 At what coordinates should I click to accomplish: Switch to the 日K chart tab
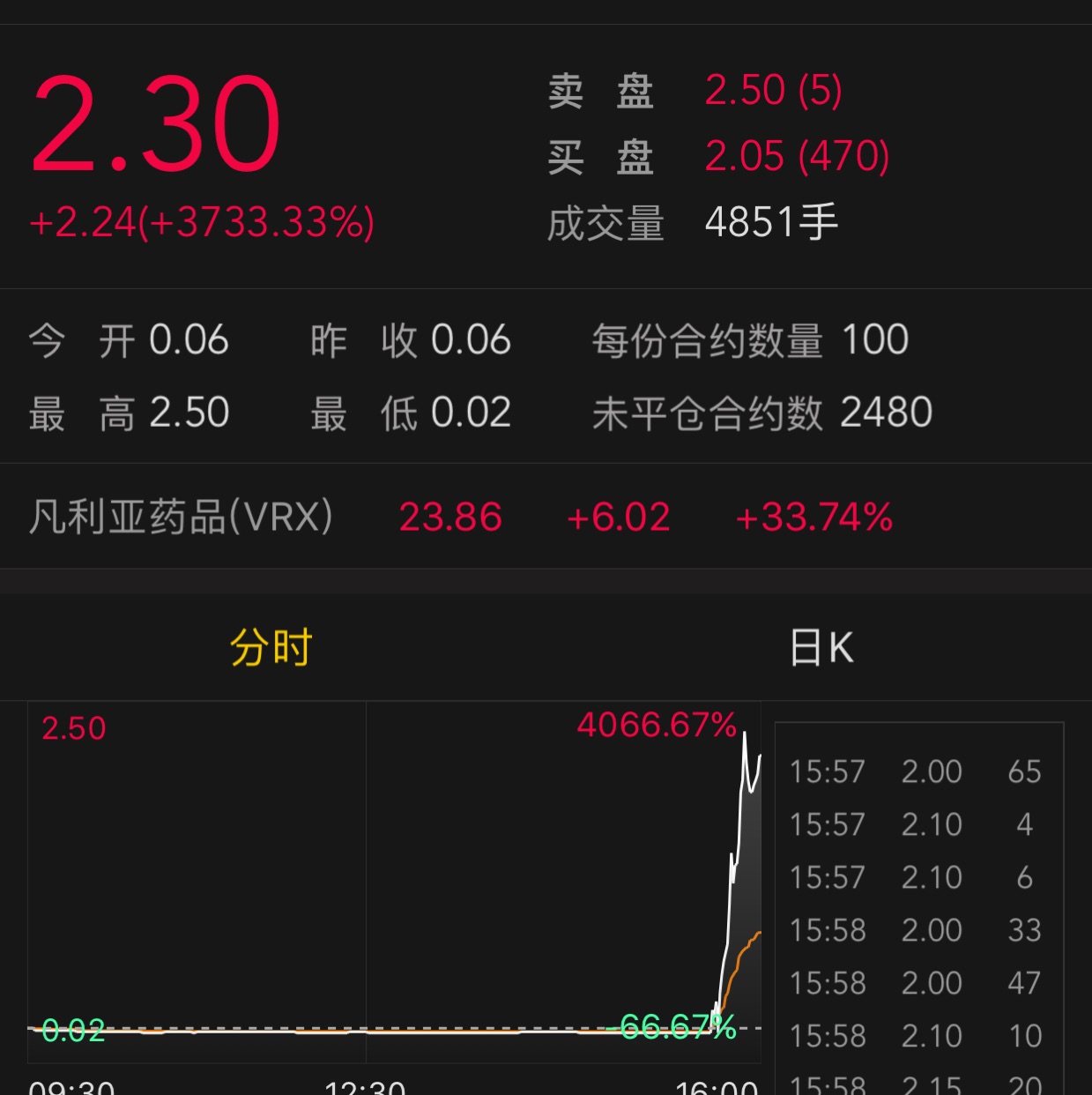coord(821,648)
